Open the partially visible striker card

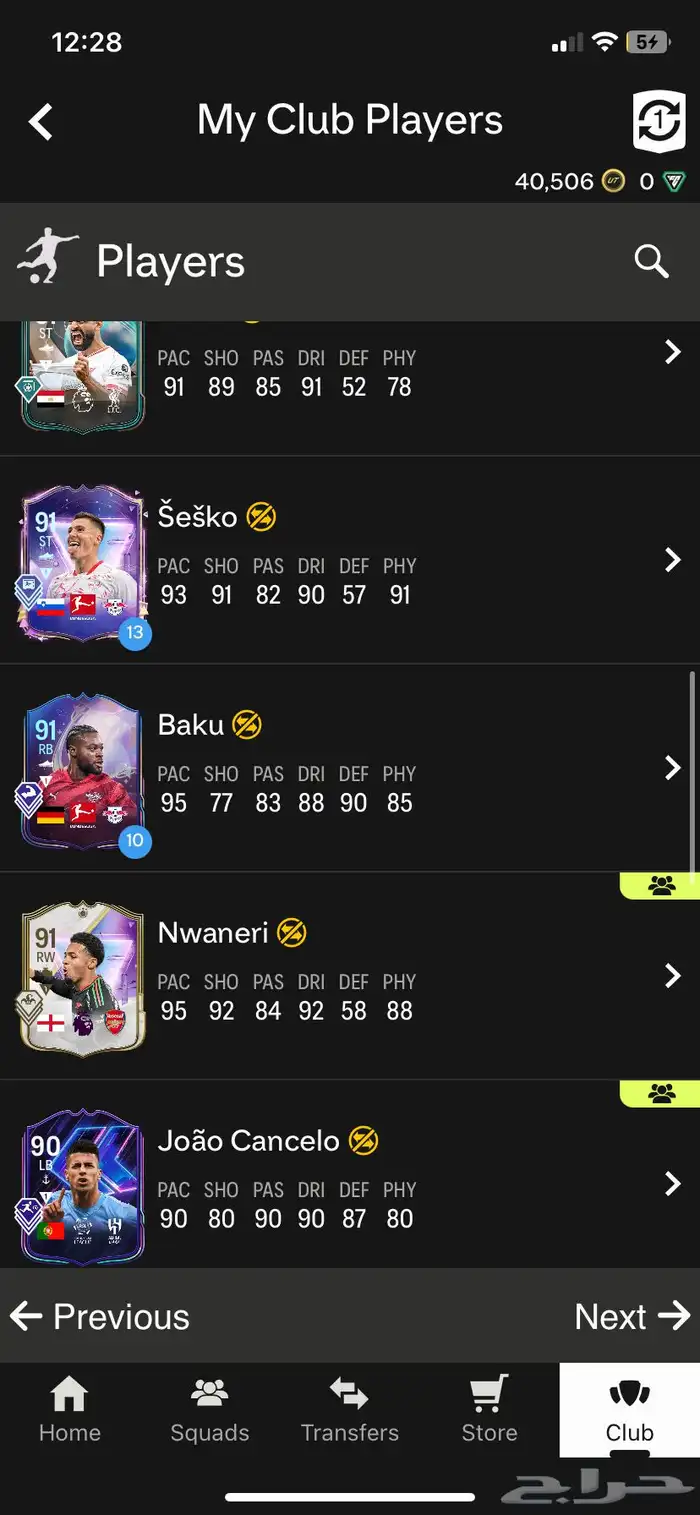(x=672, y=352)
